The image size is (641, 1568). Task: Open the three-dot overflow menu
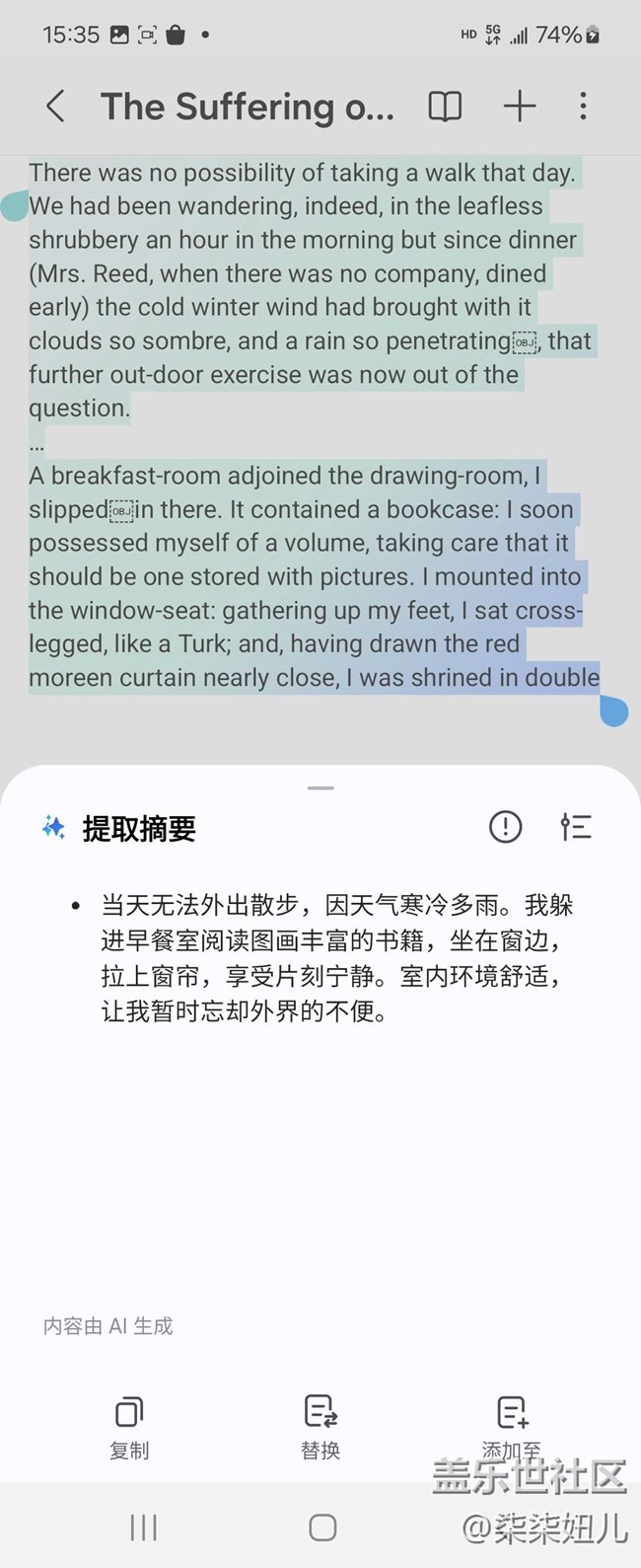pos(583,107)
